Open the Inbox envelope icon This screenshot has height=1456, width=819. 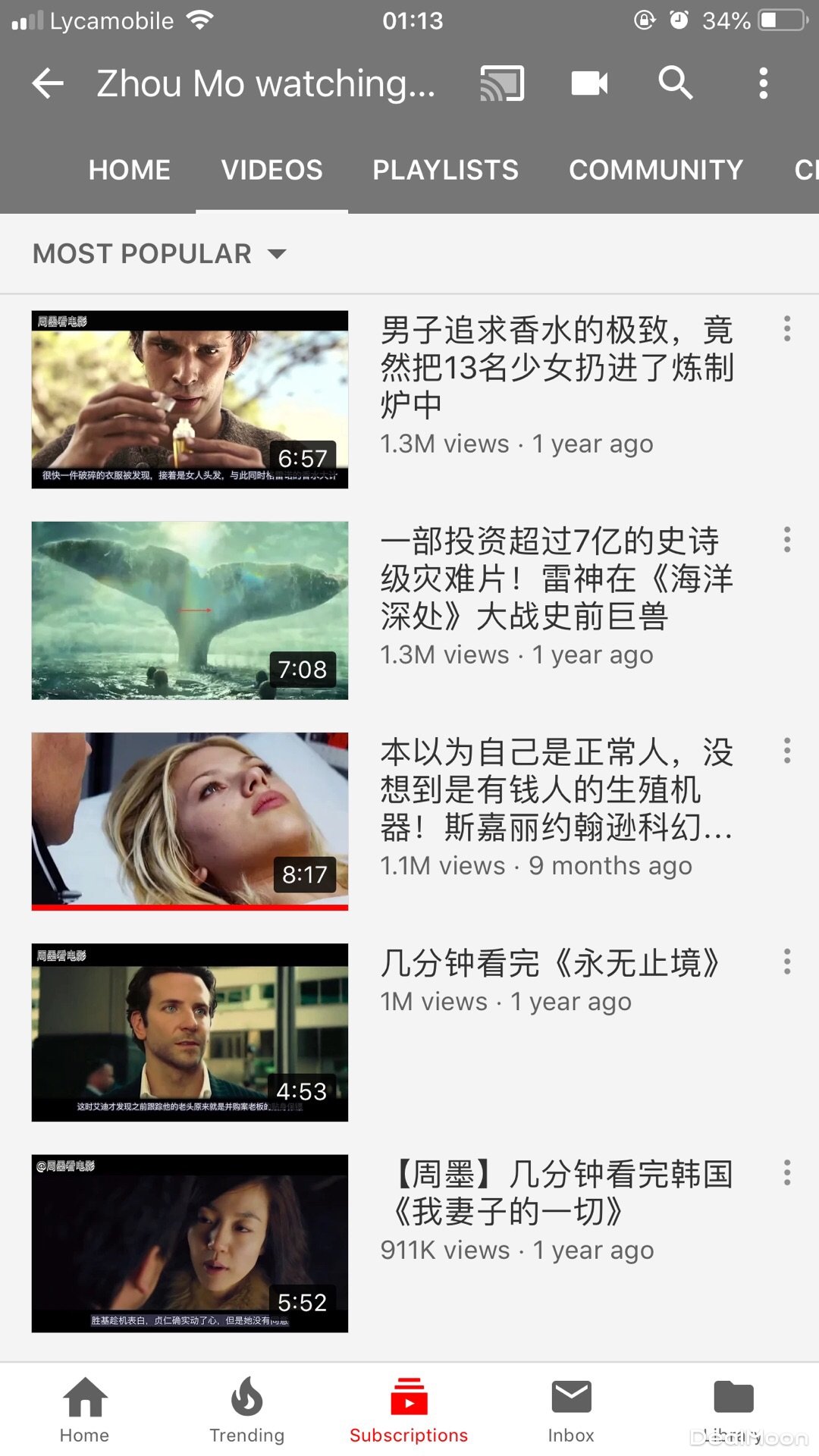[x=573, y=1399]
